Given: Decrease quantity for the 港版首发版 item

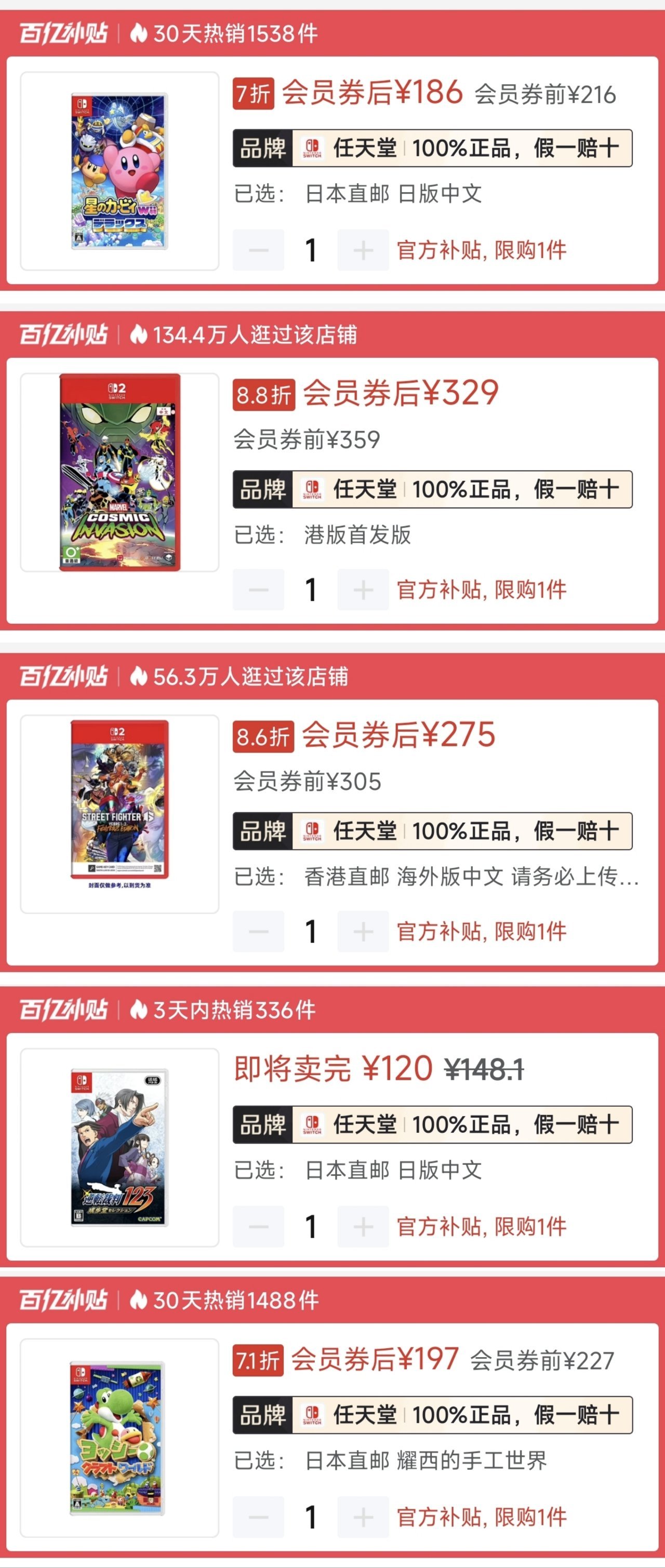Looking at the screenshot, I should (258, 589).
